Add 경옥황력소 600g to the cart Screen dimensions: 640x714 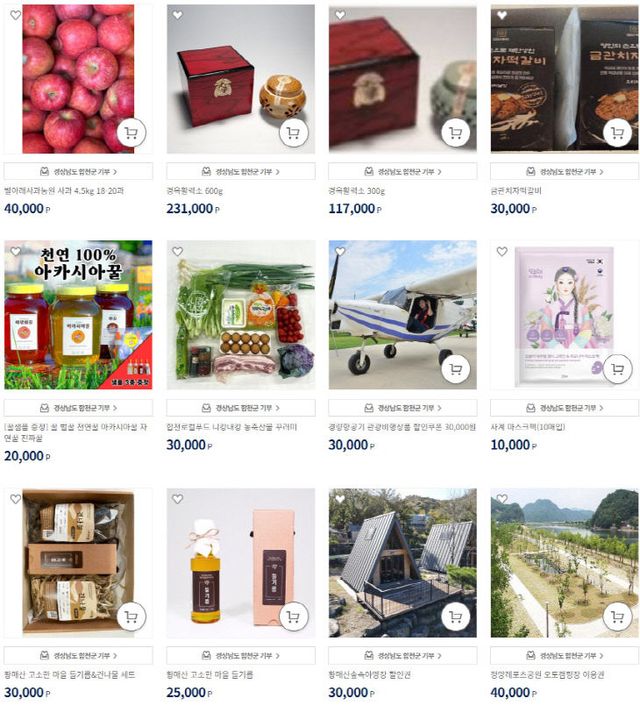[293, 132]
